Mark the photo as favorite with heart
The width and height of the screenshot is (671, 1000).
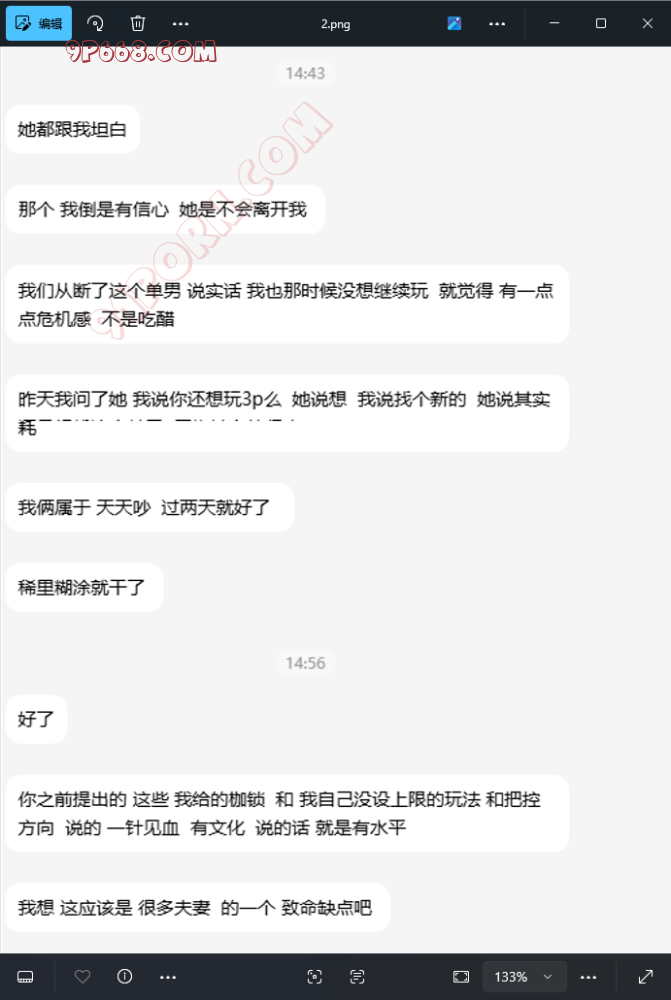[83, 976]
